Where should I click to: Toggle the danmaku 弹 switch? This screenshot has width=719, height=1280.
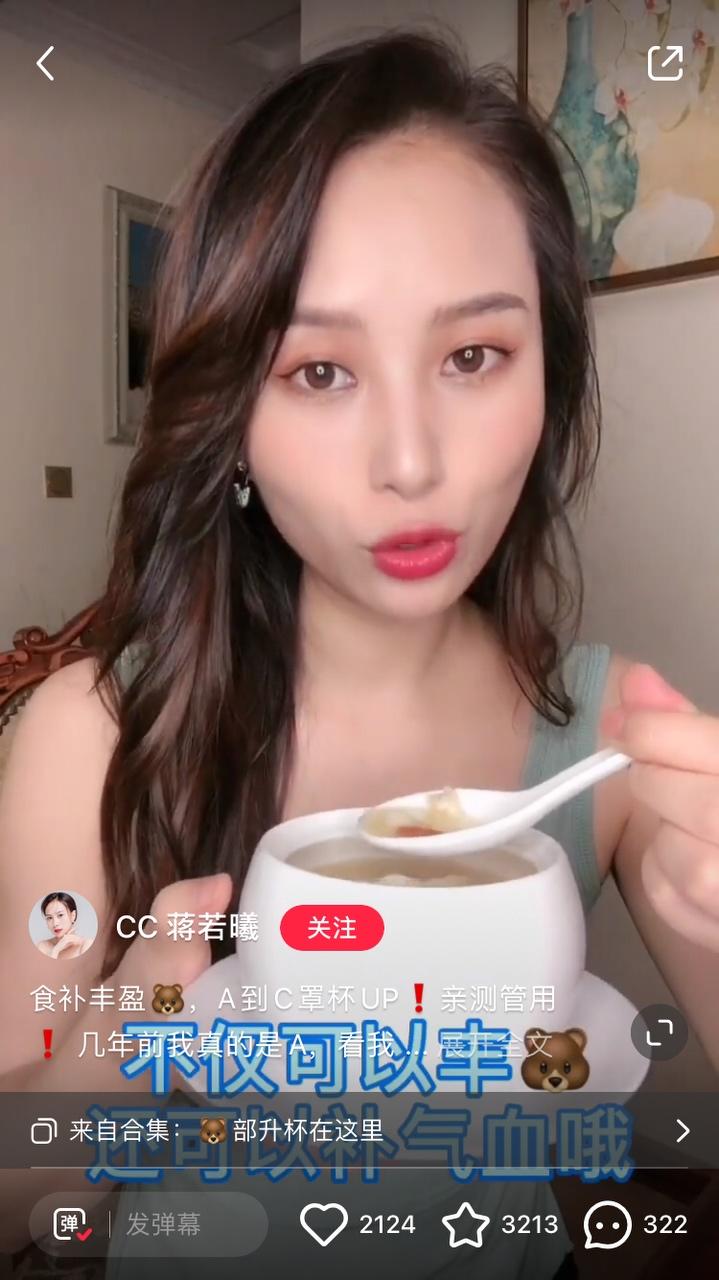pyautogui.click(x=72, y=1224)
